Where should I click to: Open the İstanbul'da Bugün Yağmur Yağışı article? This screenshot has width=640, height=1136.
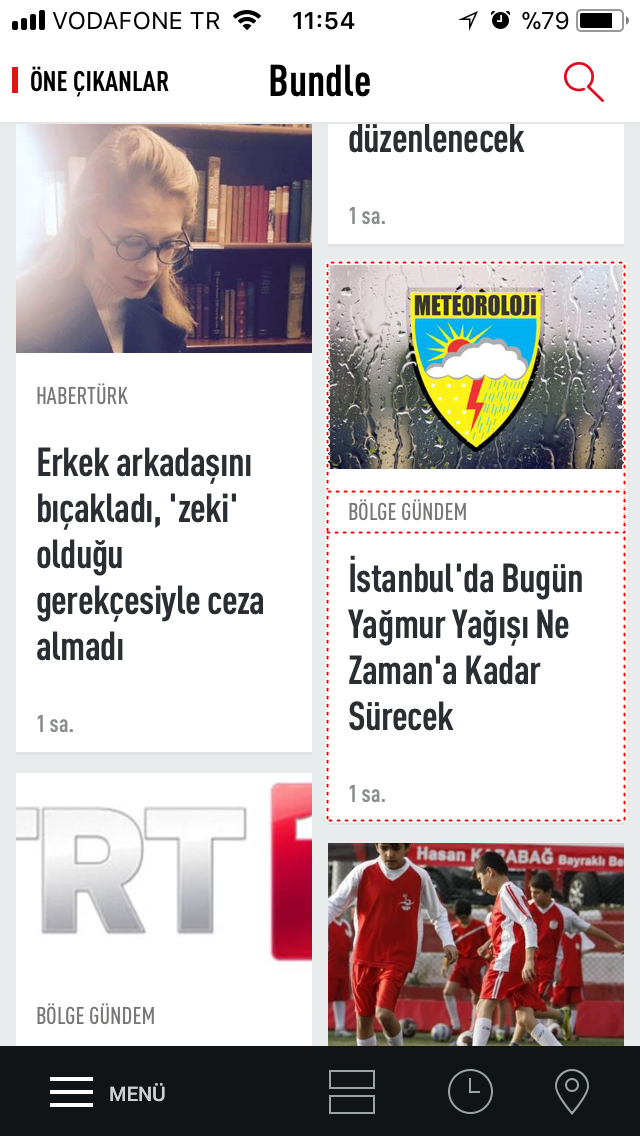coord(465,647)
